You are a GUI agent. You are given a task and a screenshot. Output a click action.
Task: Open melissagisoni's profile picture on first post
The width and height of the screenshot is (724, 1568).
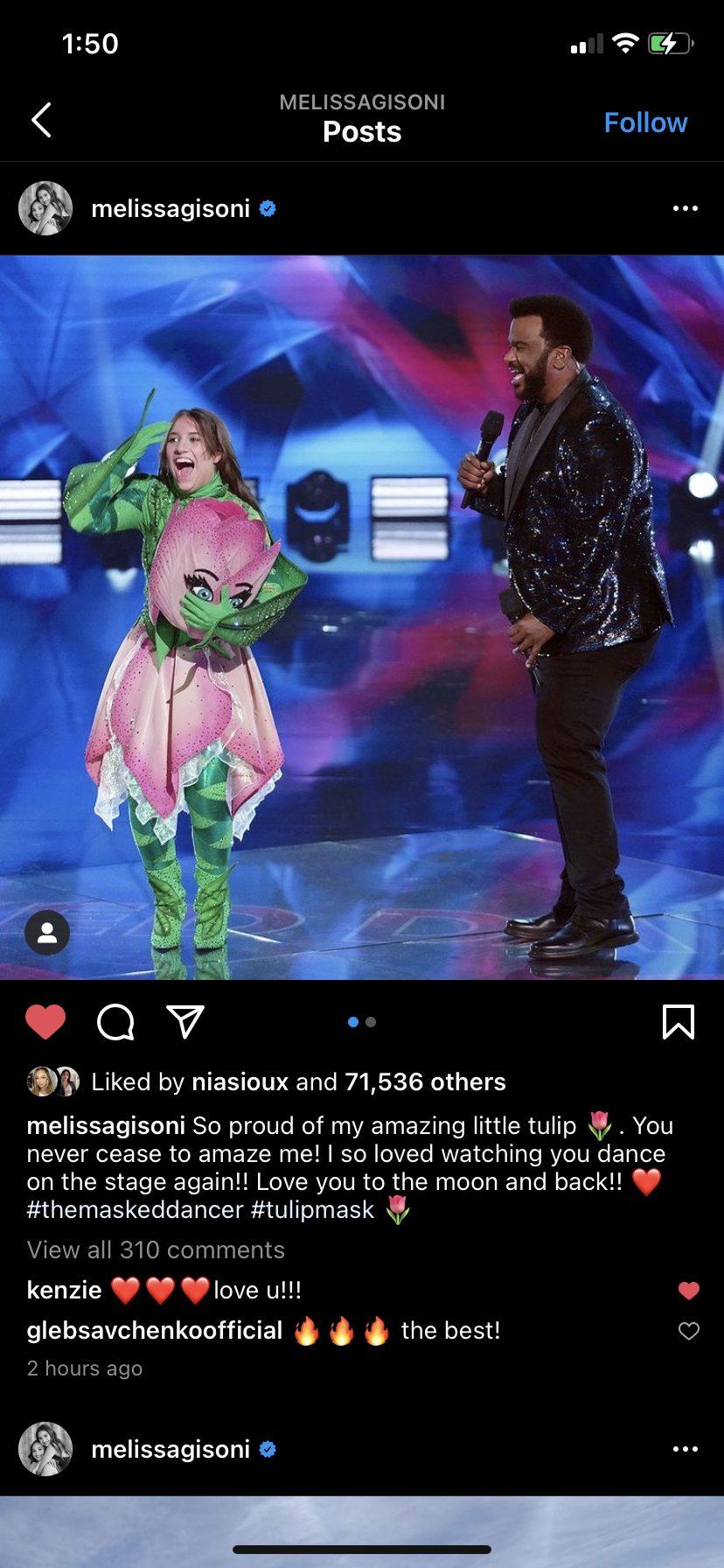pyautogui.click(x=45, y=208)
